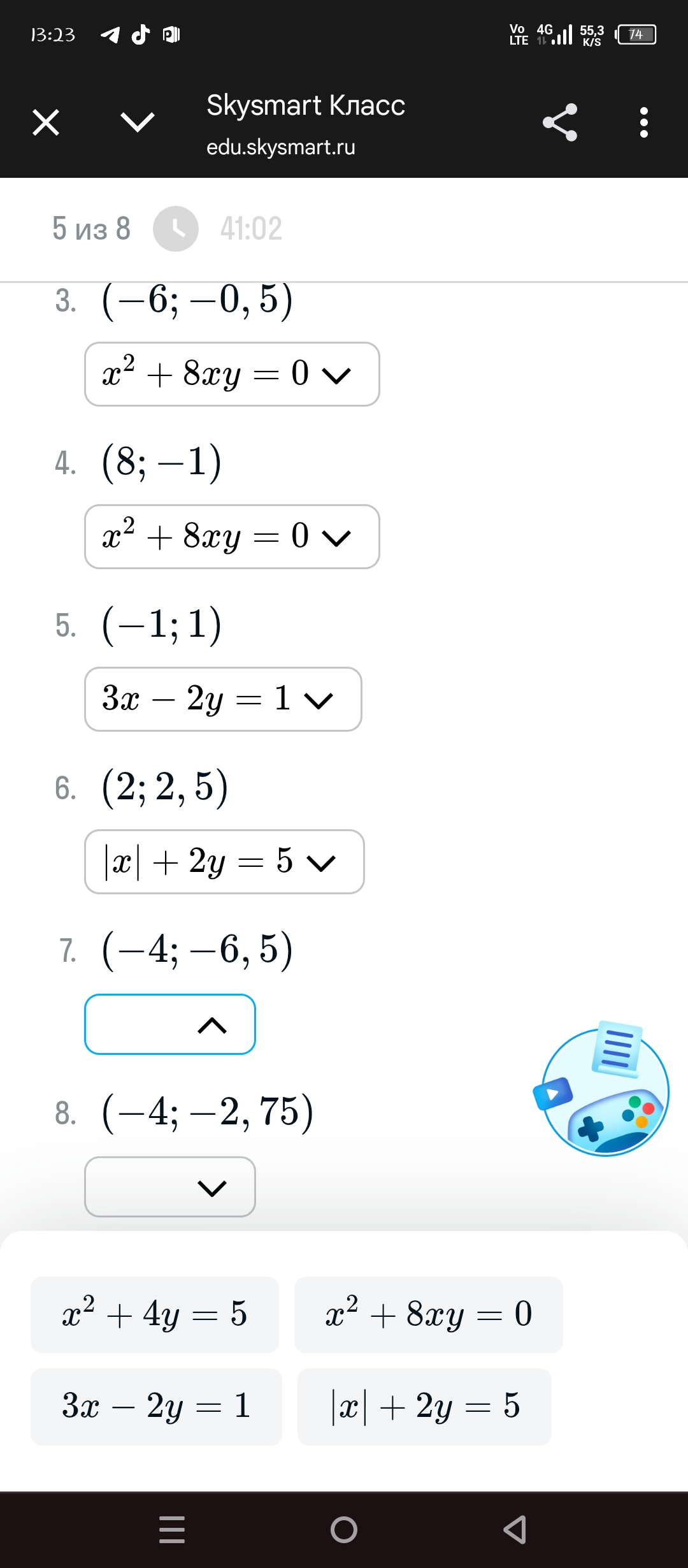688x1568 pixels.
Task: Collapse the open dropdown for point (−4; −6,5)
Action: click(170, 1024)
